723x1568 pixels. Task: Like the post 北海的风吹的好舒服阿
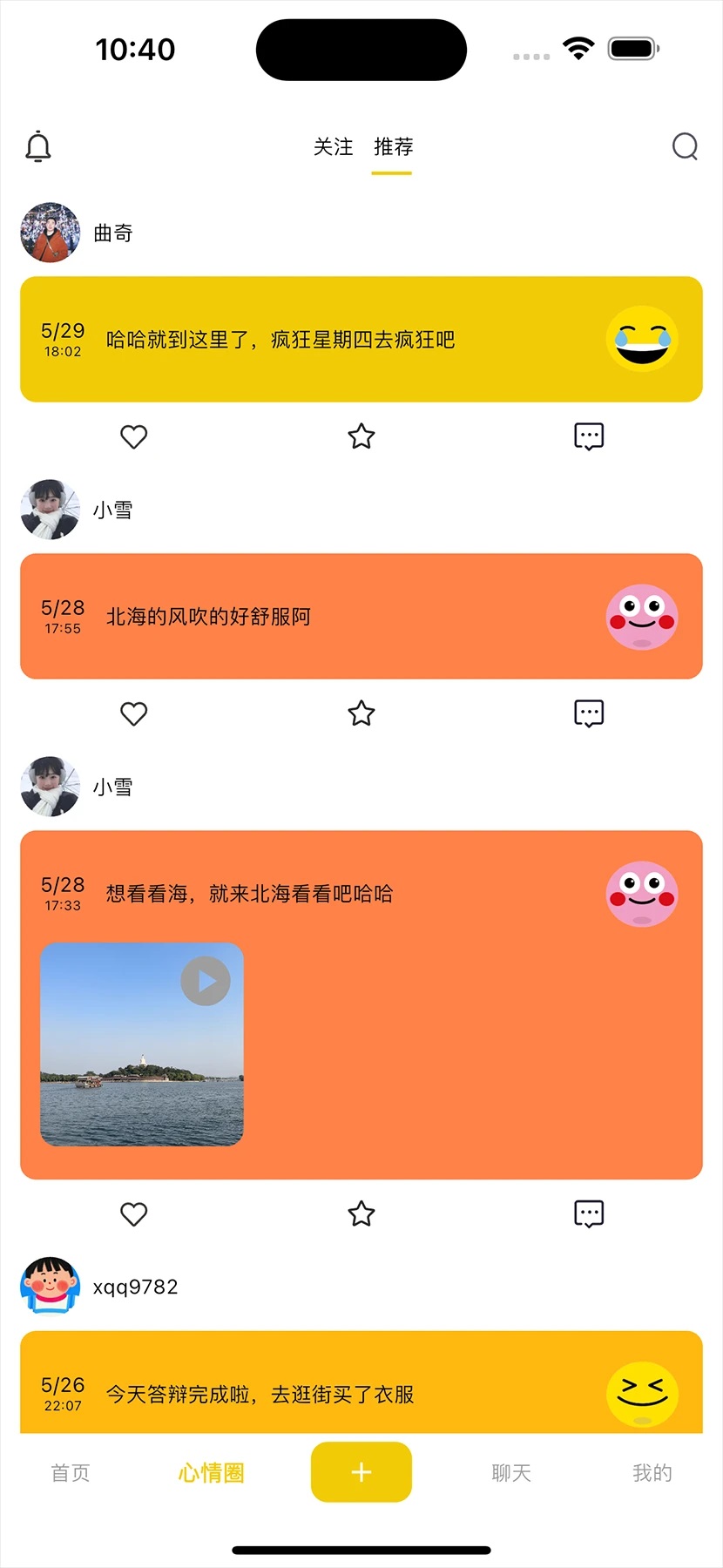(x=133, y=713)
